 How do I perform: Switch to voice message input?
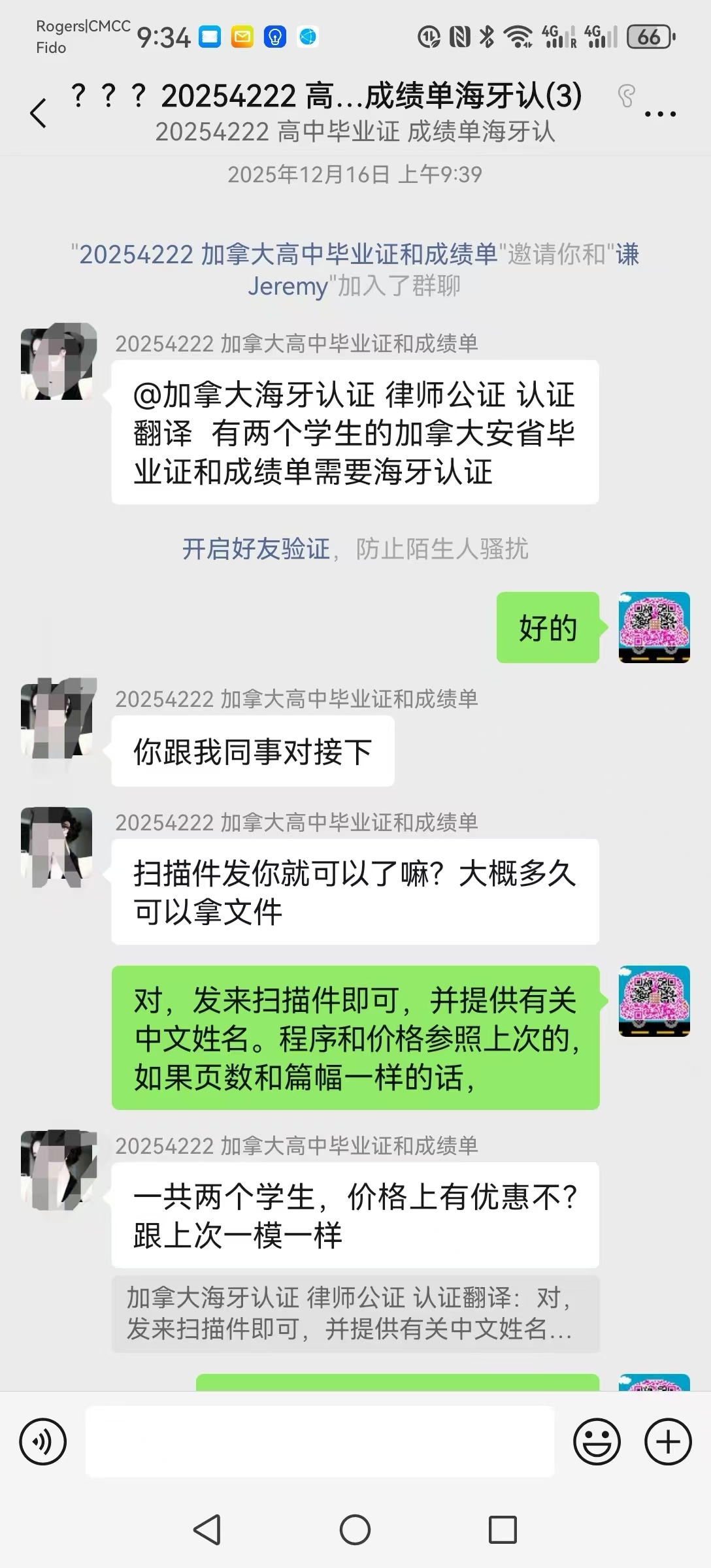[x=43, y=1441]
